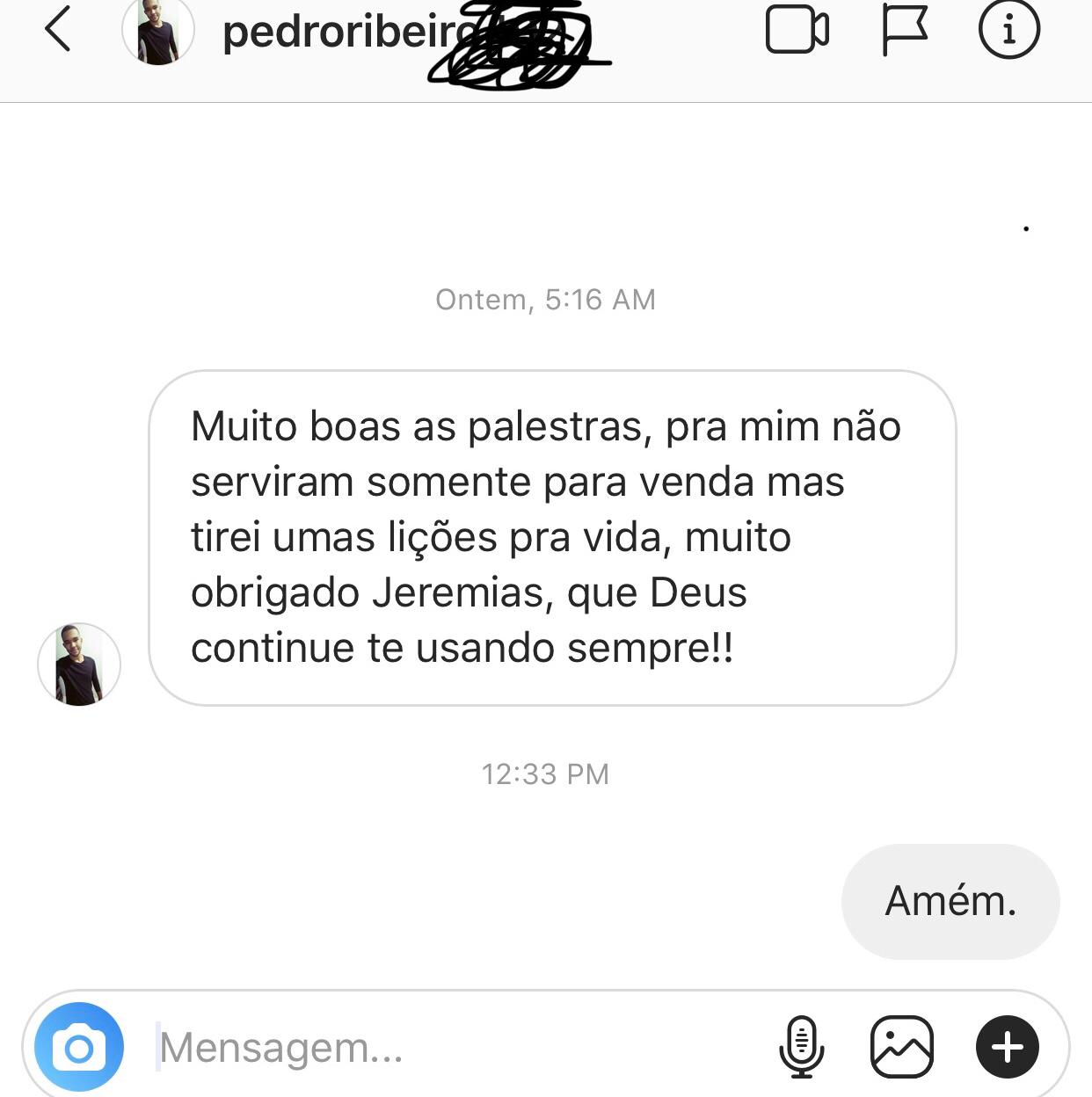Open the plus menu for more options

point(1008,1047)
